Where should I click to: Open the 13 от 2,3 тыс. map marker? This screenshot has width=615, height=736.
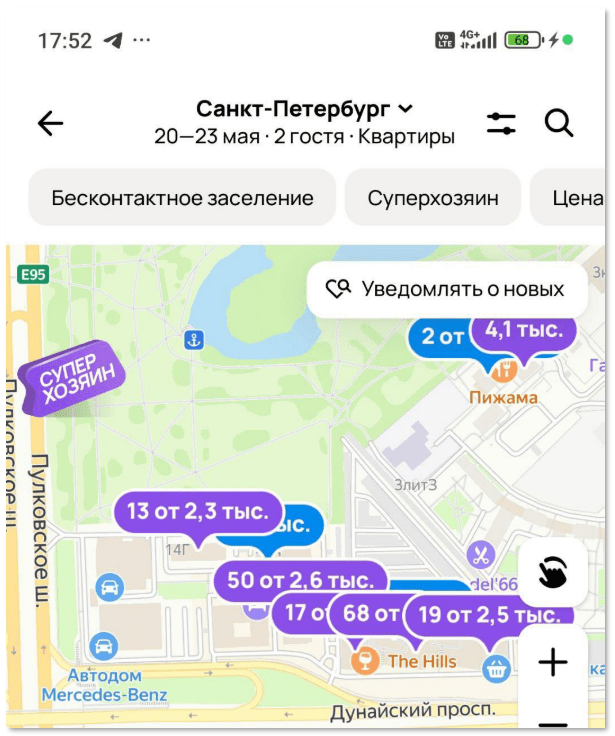(x=198, y=513)
